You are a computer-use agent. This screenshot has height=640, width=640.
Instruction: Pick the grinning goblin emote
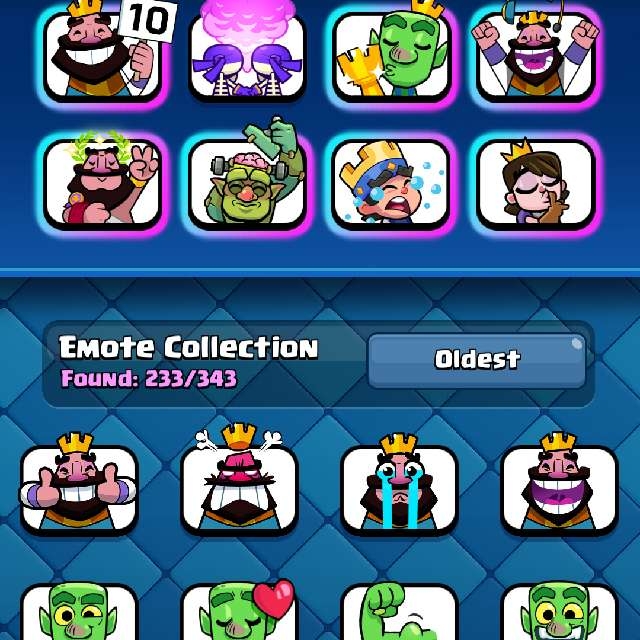559,612
